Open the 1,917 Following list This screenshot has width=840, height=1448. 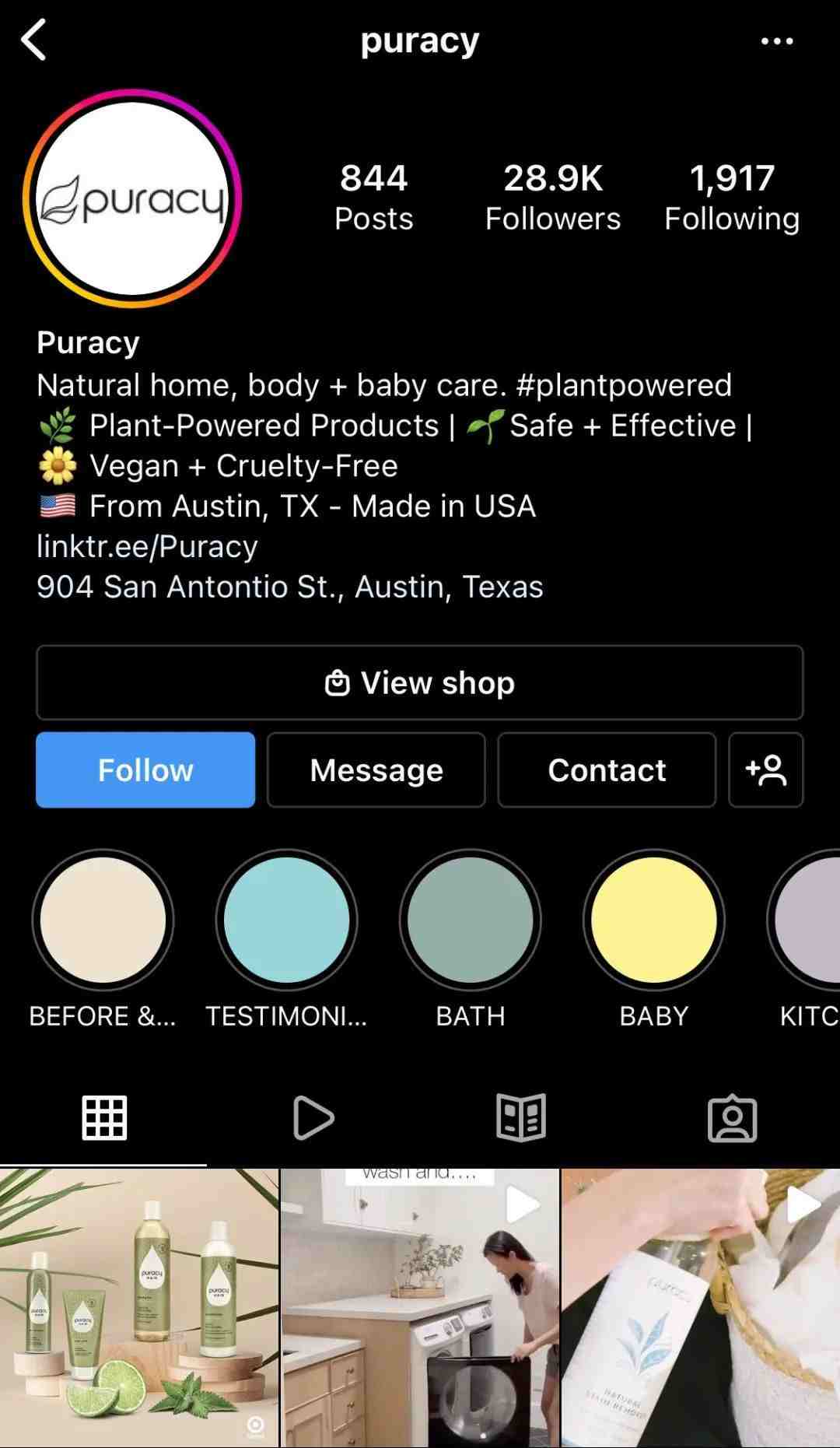click(x=732, y=198)
